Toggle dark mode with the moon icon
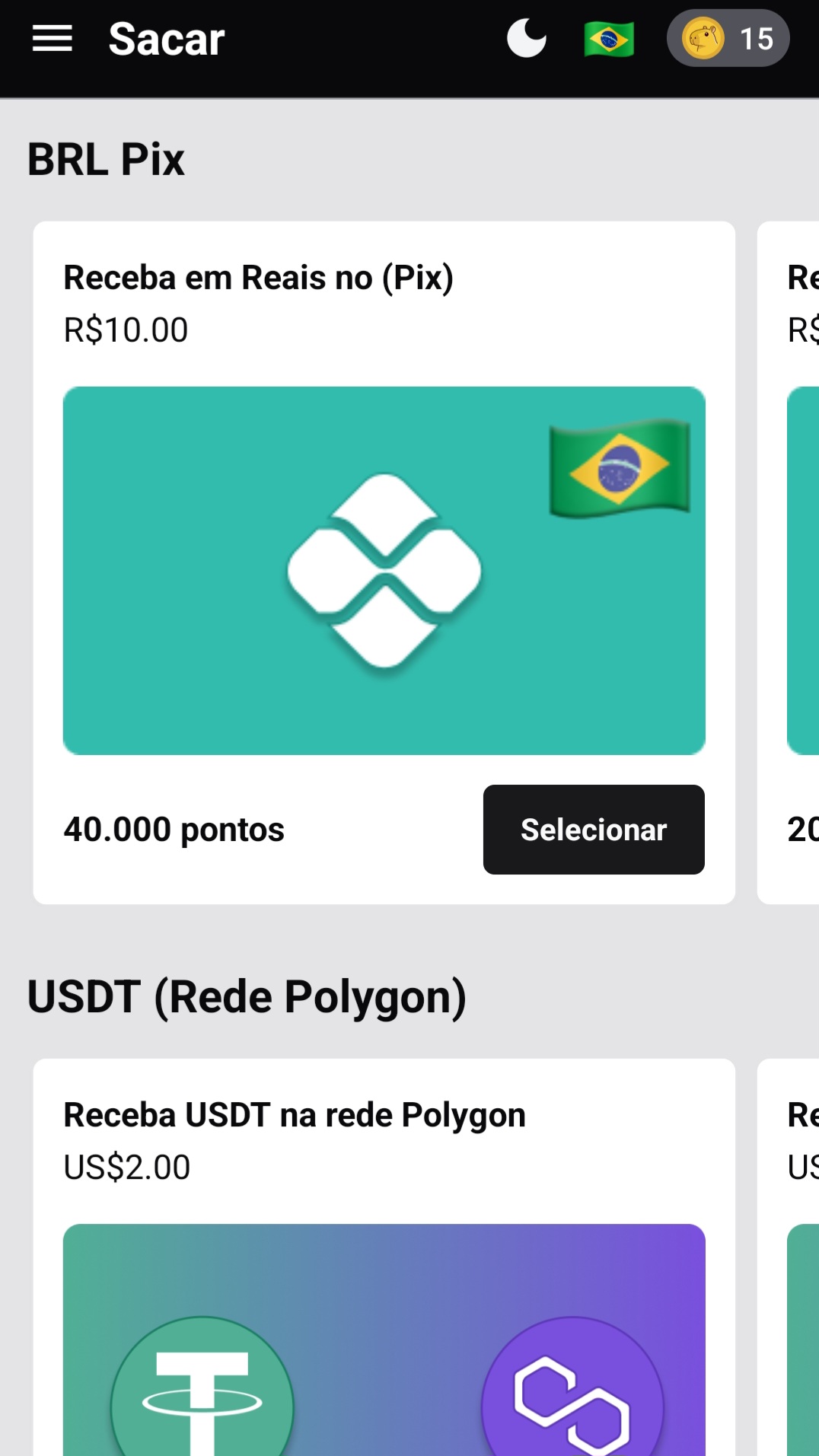This screenshot has height=1456, width=819. 527,39
